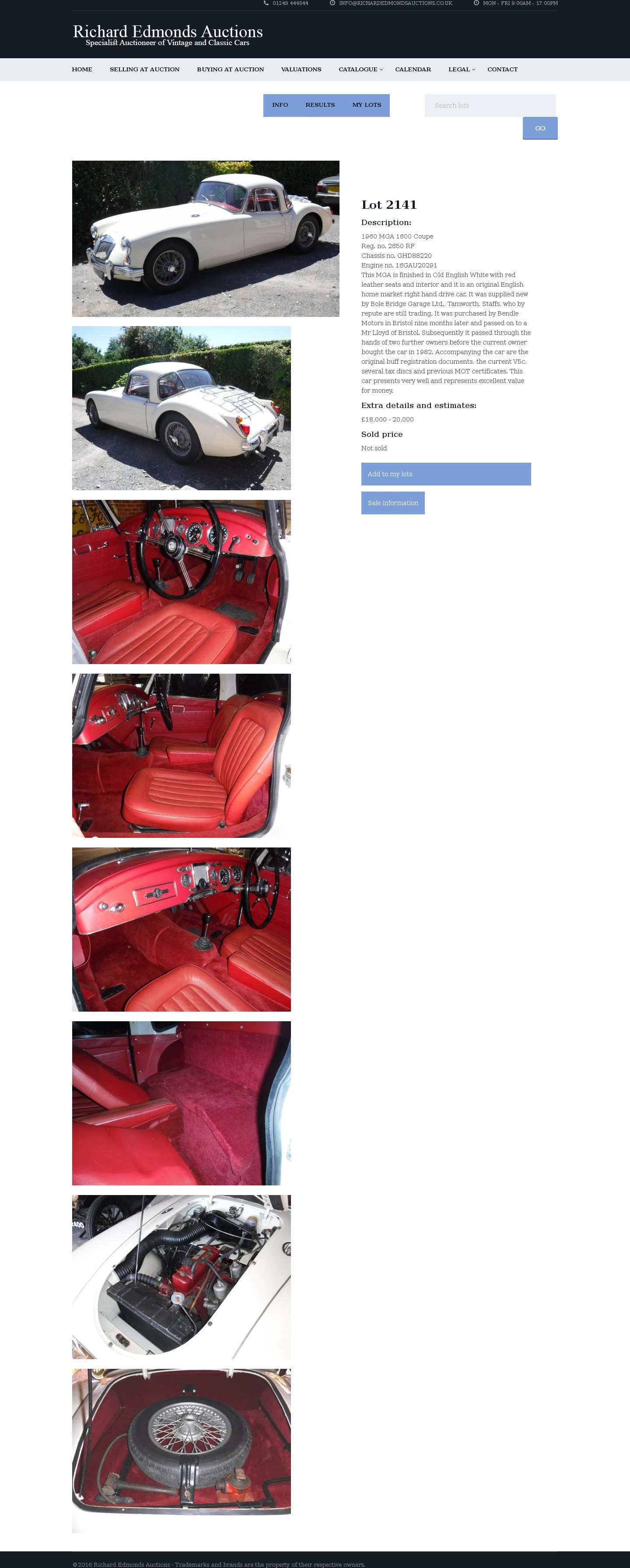Open the Richard Edmonds Auctions site title
630x1568 pixels.
click(167, 32)
